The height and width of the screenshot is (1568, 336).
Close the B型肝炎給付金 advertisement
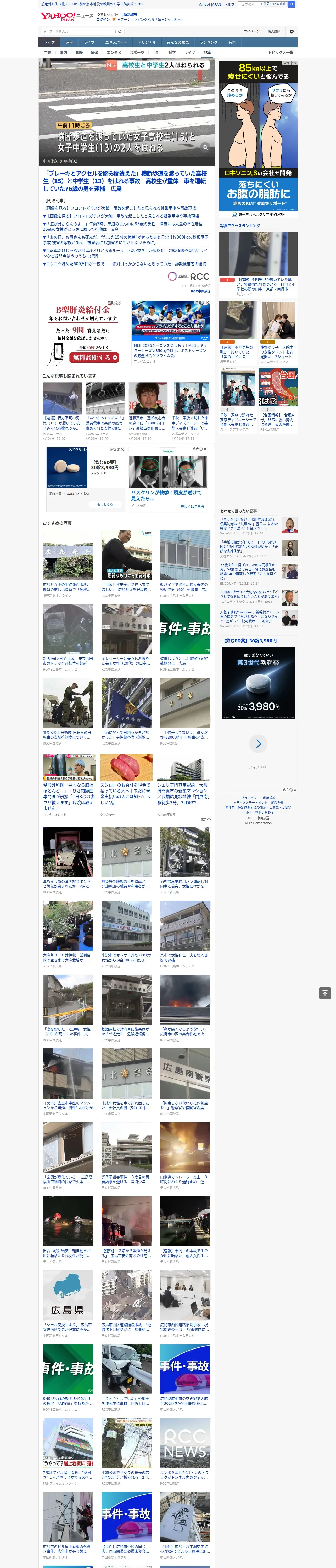(x=120, y=303)
